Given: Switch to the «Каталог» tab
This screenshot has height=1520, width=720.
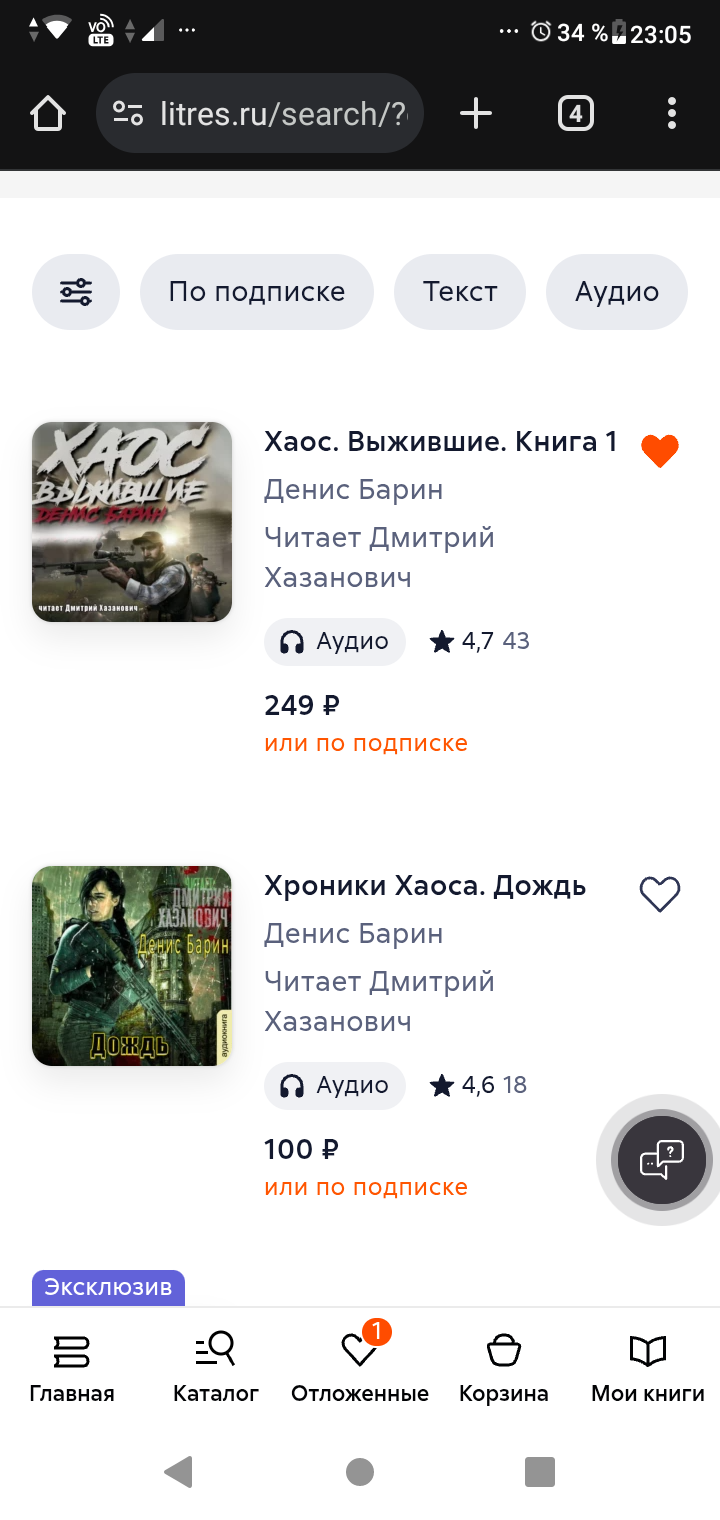Looking at the screenshot, I should pyautogui.click(x=216, y=1368).
